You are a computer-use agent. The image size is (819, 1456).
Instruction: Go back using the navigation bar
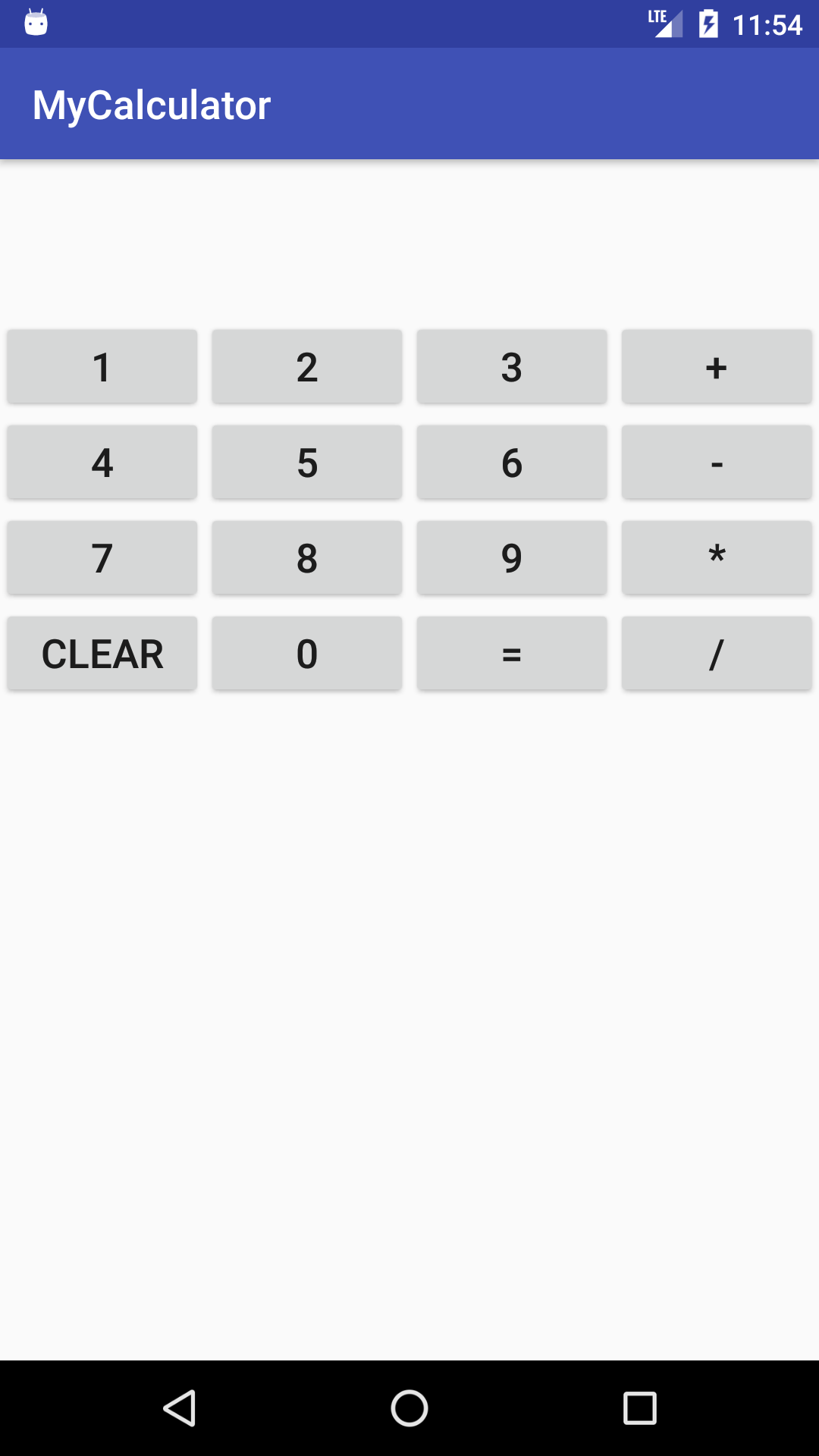[x=180, y=1408]
